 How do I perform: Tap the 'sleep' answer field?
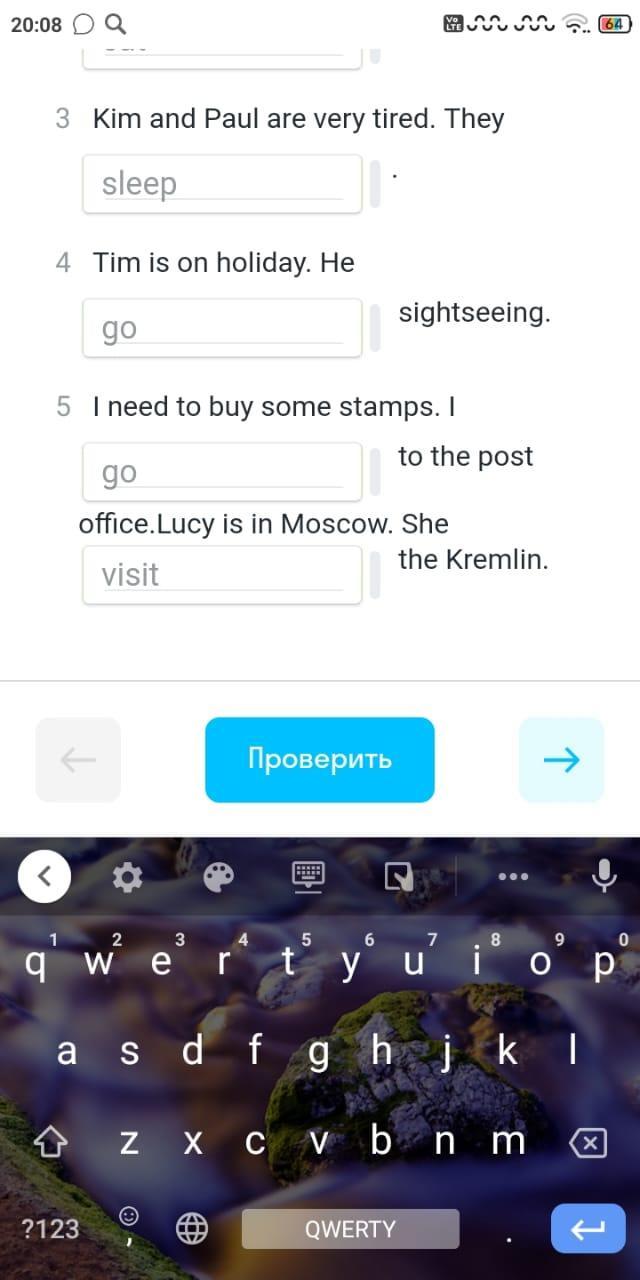click(x=222, y=184)
